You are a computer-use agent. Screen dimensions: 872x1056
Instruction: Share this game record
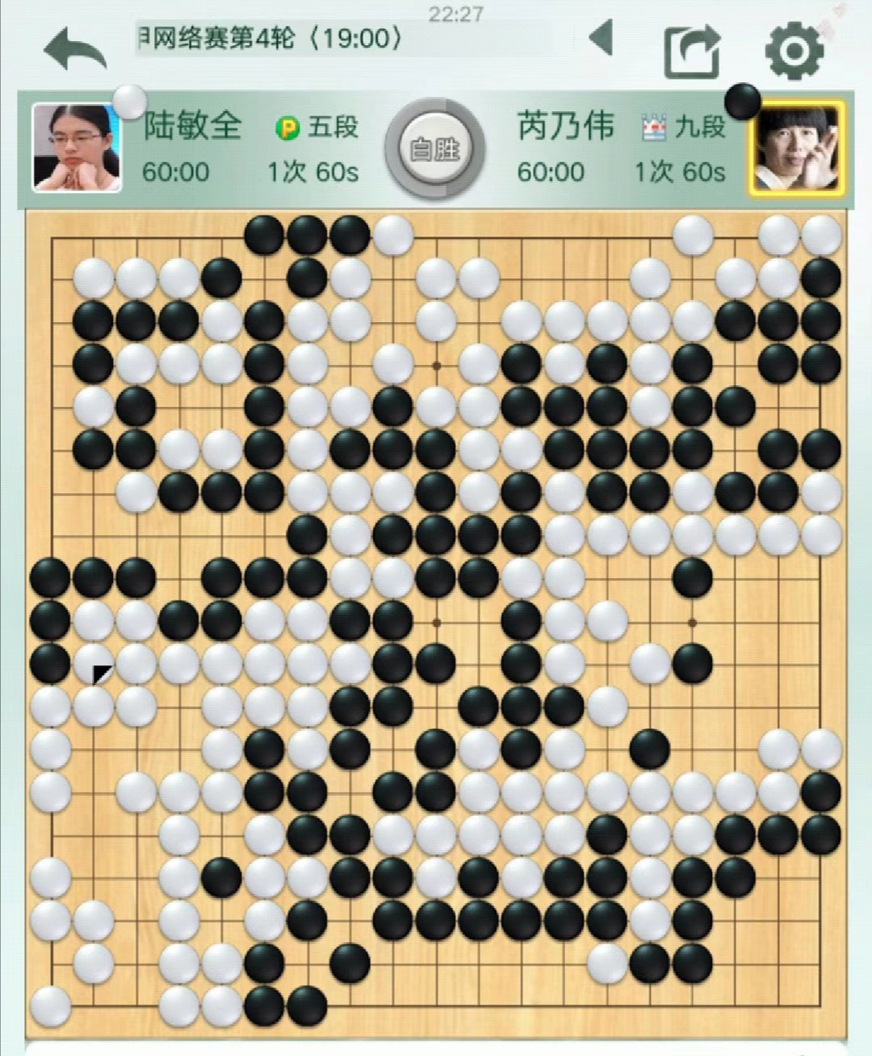pyautogui.click(x=692, y=51)
